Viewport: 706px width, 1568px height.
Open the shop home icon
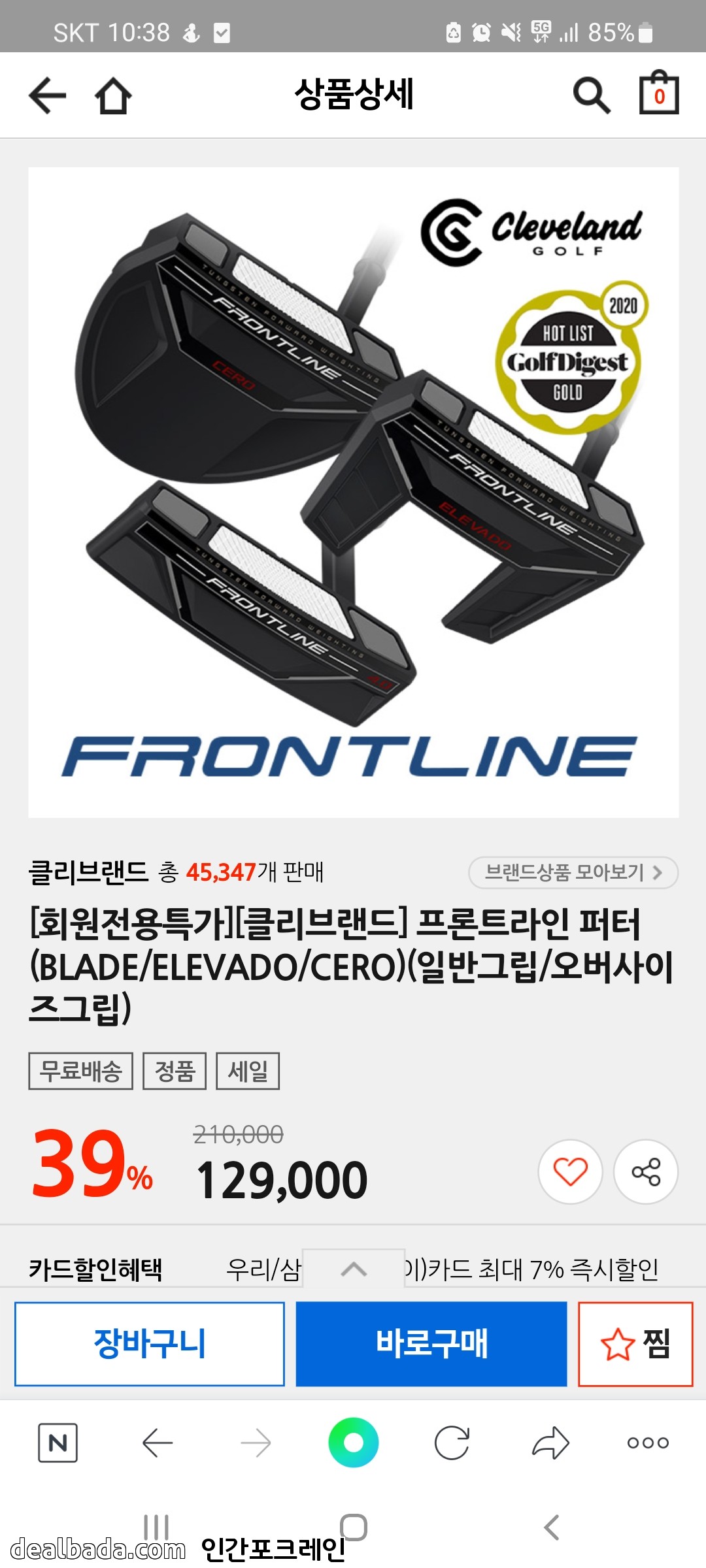tap(113, 96)
